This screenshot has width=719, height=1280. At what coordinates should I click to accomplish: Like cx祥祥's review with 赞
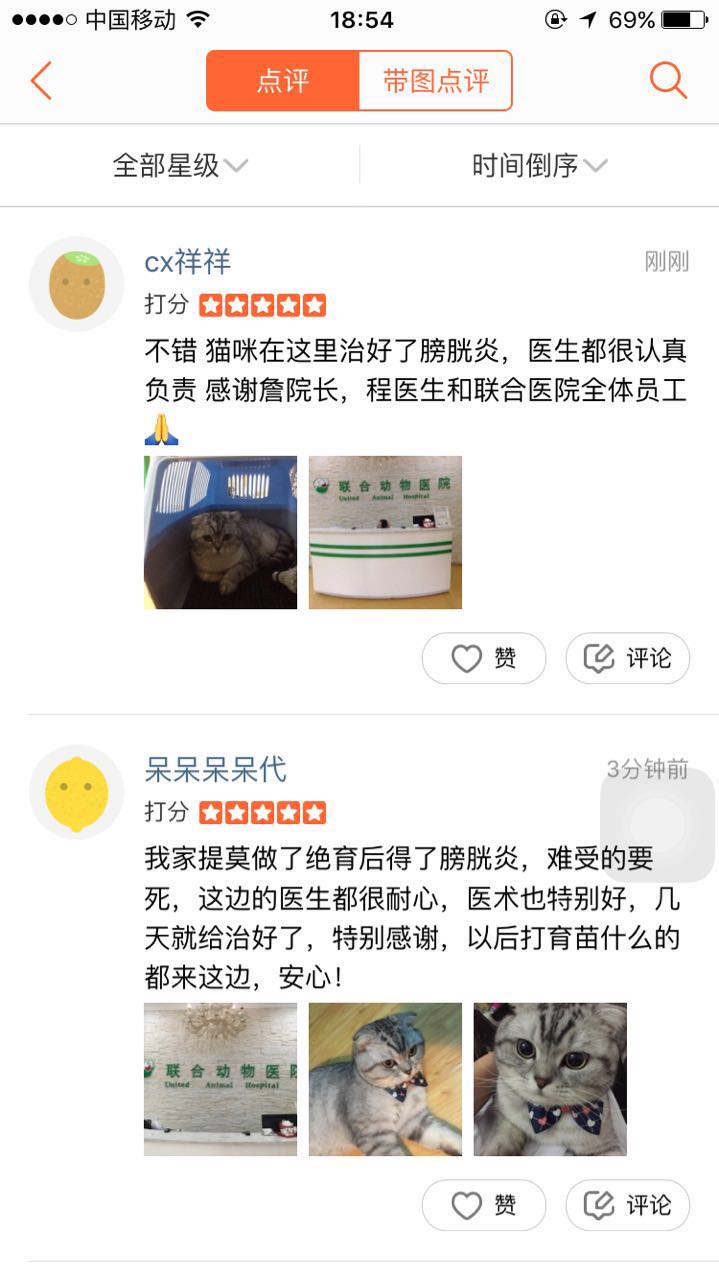(484, 658)
